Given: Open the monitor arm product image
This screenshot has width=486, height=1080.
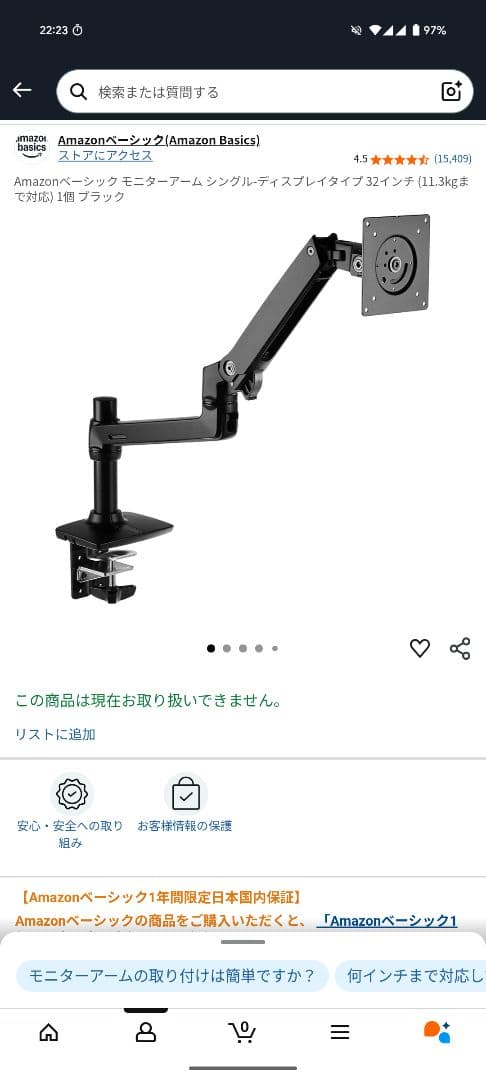Looking at the screenshot, I should click(243, 409).
